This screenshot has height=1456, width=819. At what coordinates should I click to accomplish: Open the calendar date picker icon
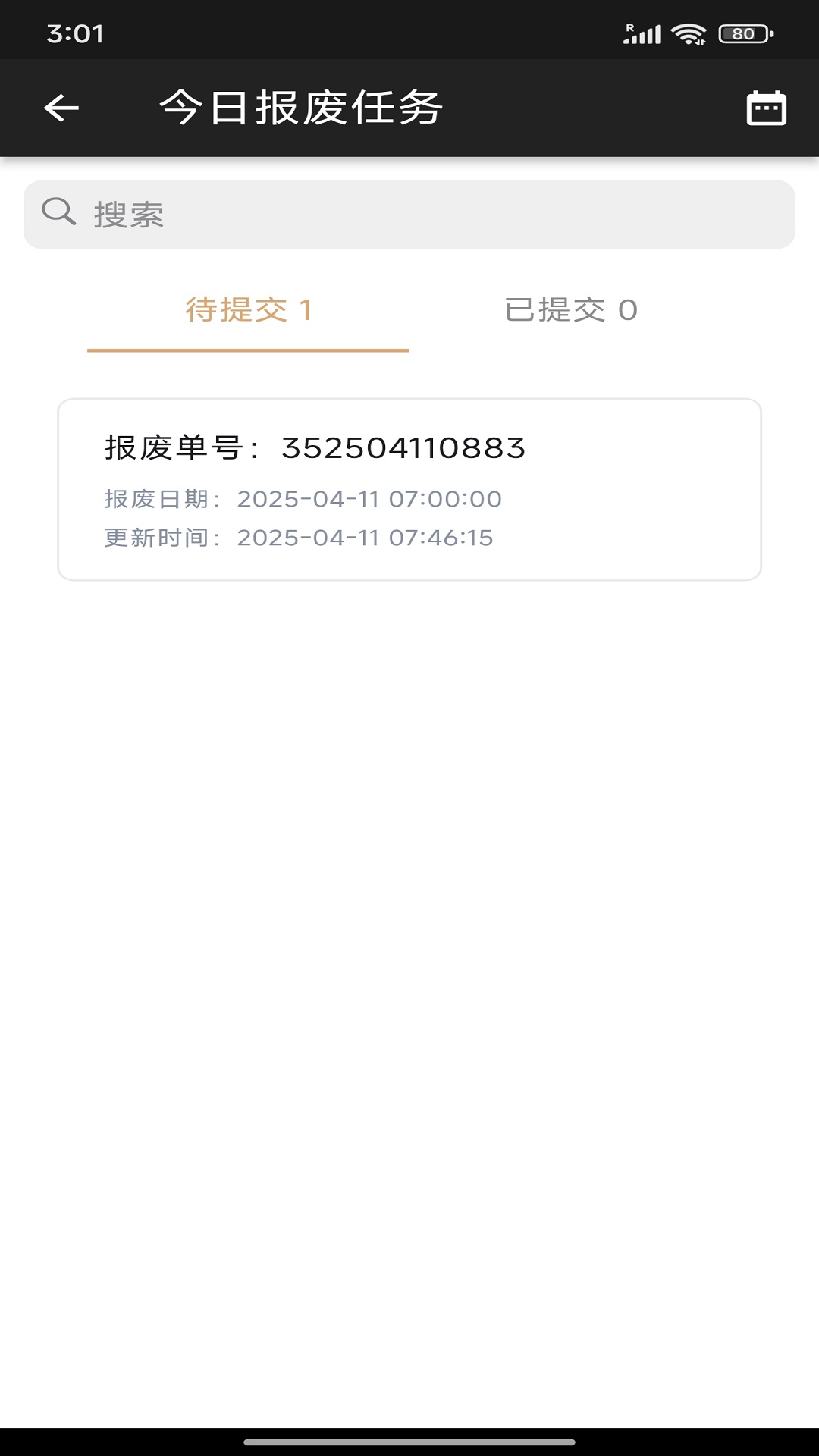pyautogui.click(x=766, y=108)
